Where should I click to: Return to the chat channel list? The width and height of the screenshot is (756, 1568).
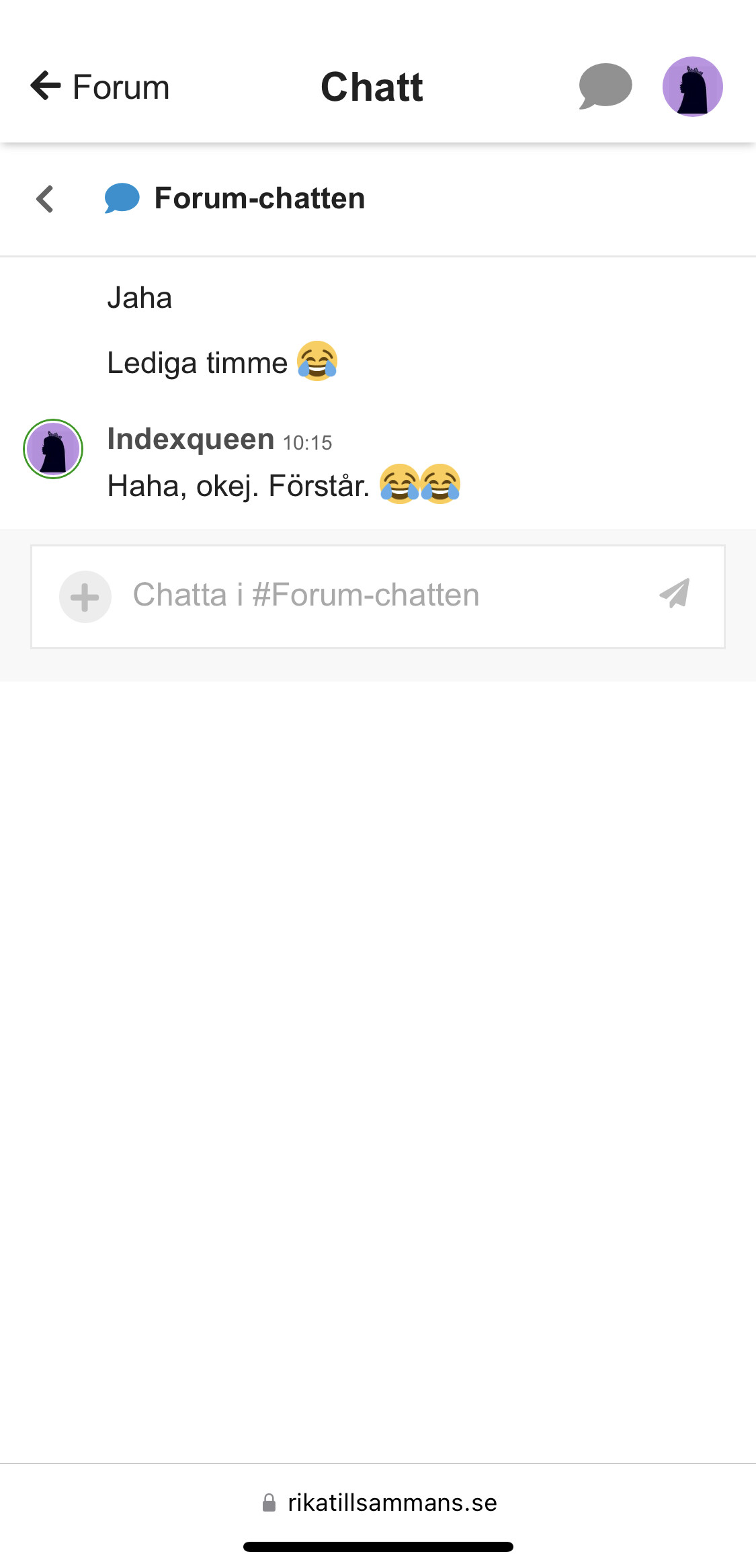tap(45, 199)
